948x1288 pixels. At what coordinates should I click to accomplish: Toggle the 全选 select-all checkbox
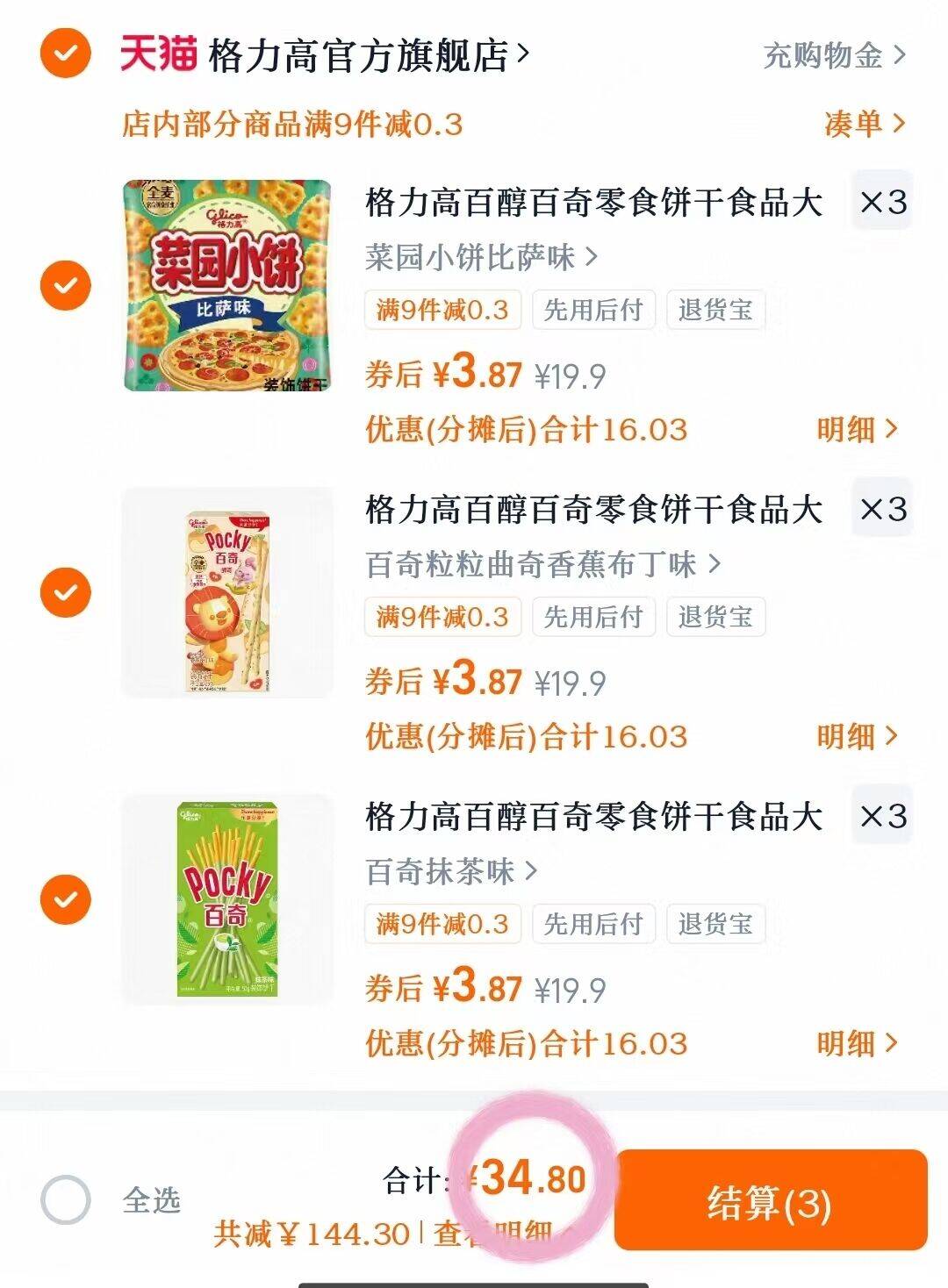tap(66, 1200)
